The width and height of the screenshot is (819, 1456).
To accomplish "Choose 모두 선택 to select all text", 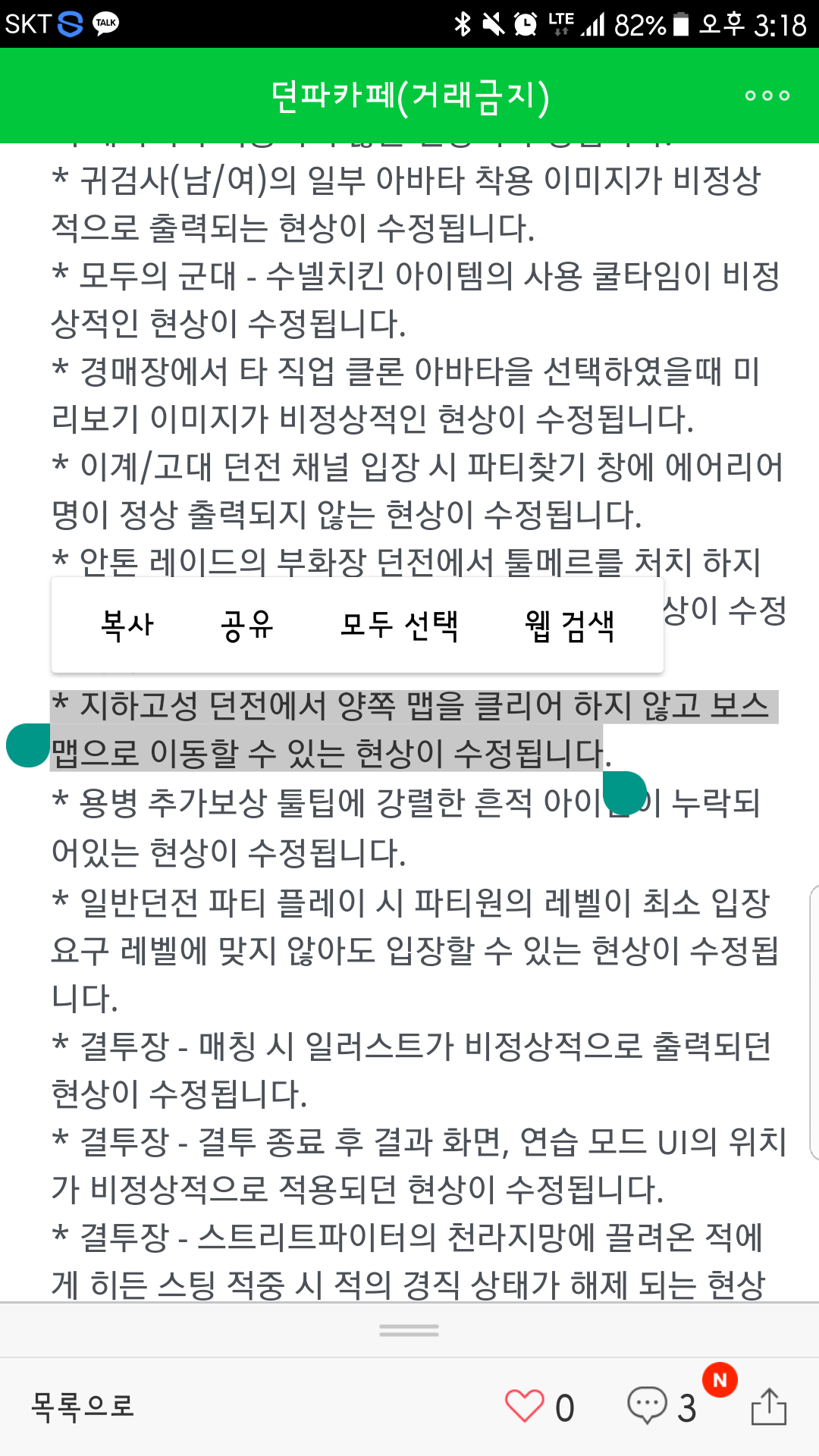I will pos(399,626).
